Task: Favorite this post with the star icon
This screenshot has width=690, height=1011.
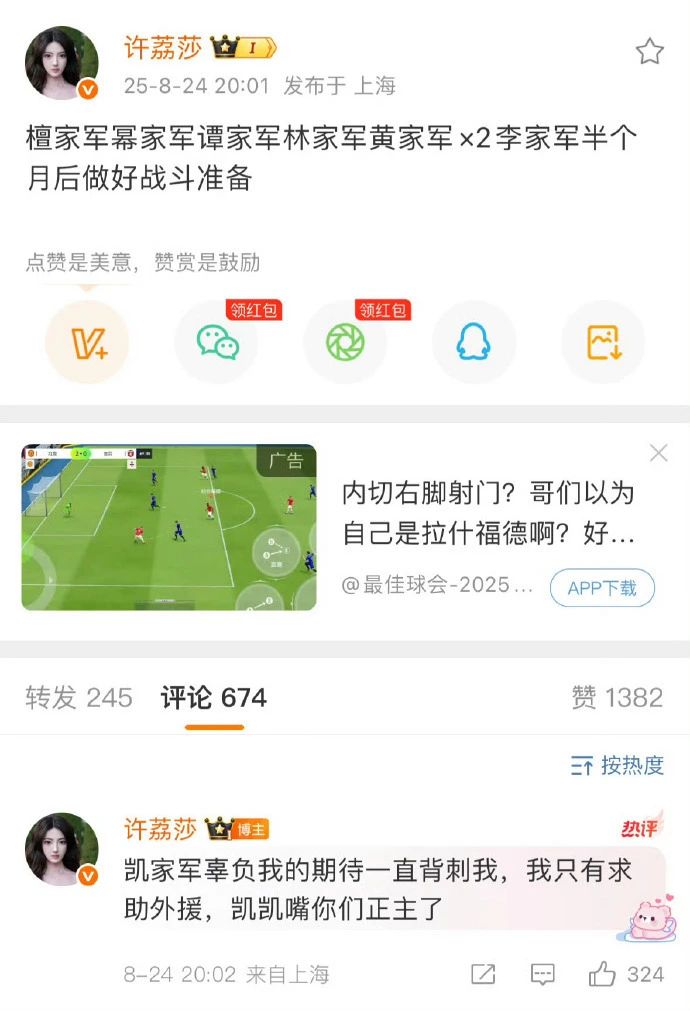Action: [x=650, y=51]
